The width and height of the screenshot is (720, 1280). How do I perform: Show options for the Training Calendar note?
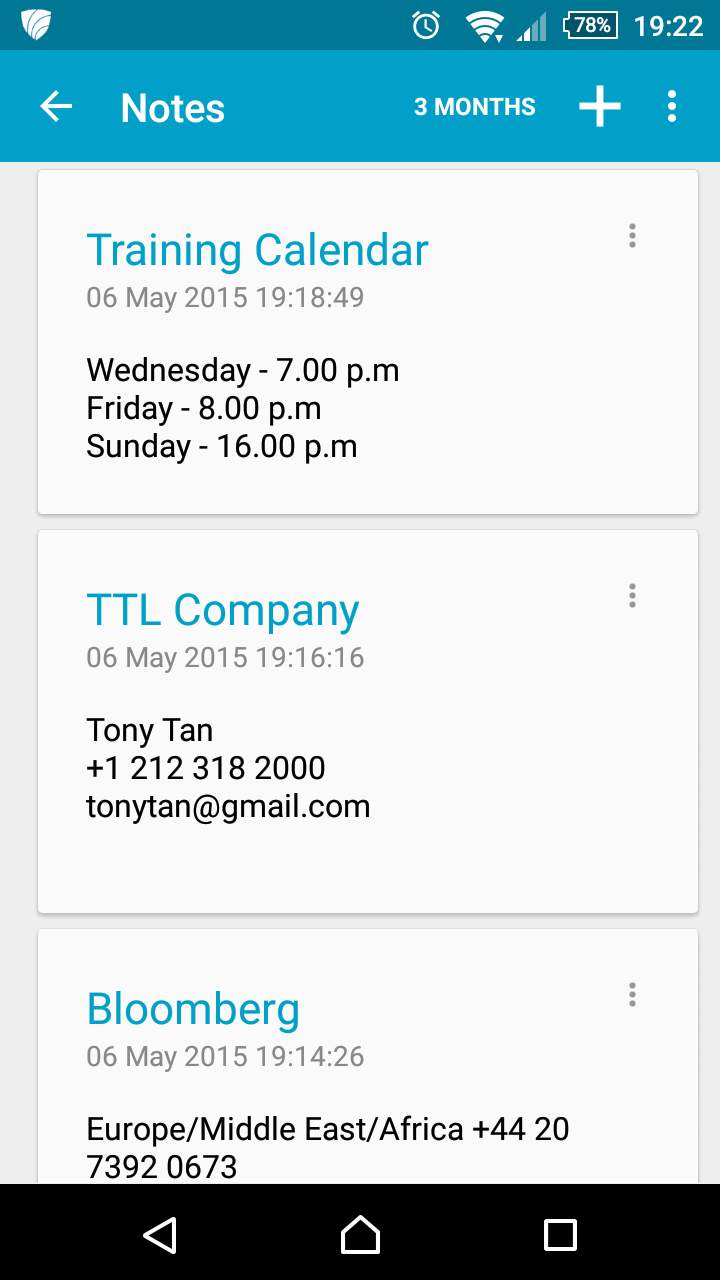pos(632,236)
